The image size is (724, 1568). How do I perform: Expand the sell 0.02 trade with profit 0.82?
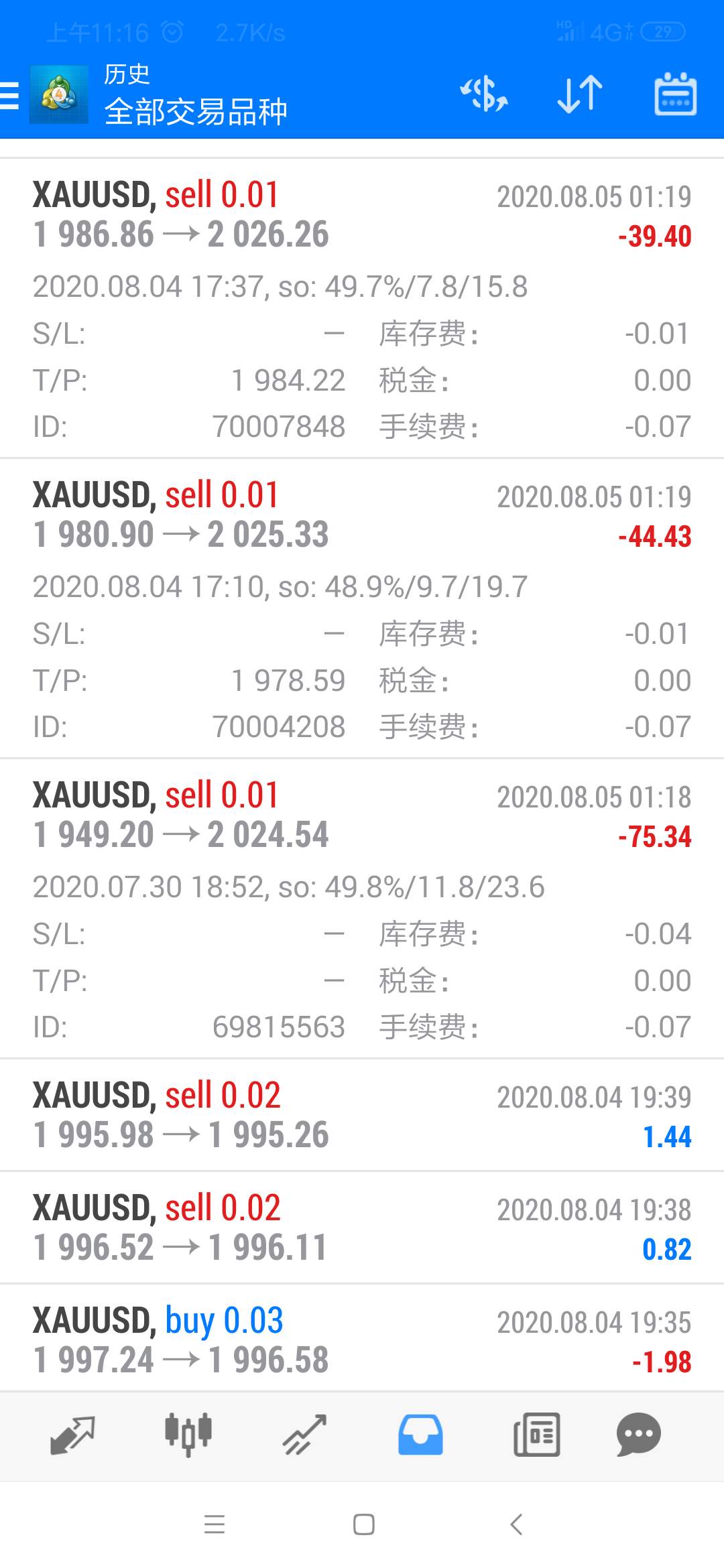coord(362,1228)
